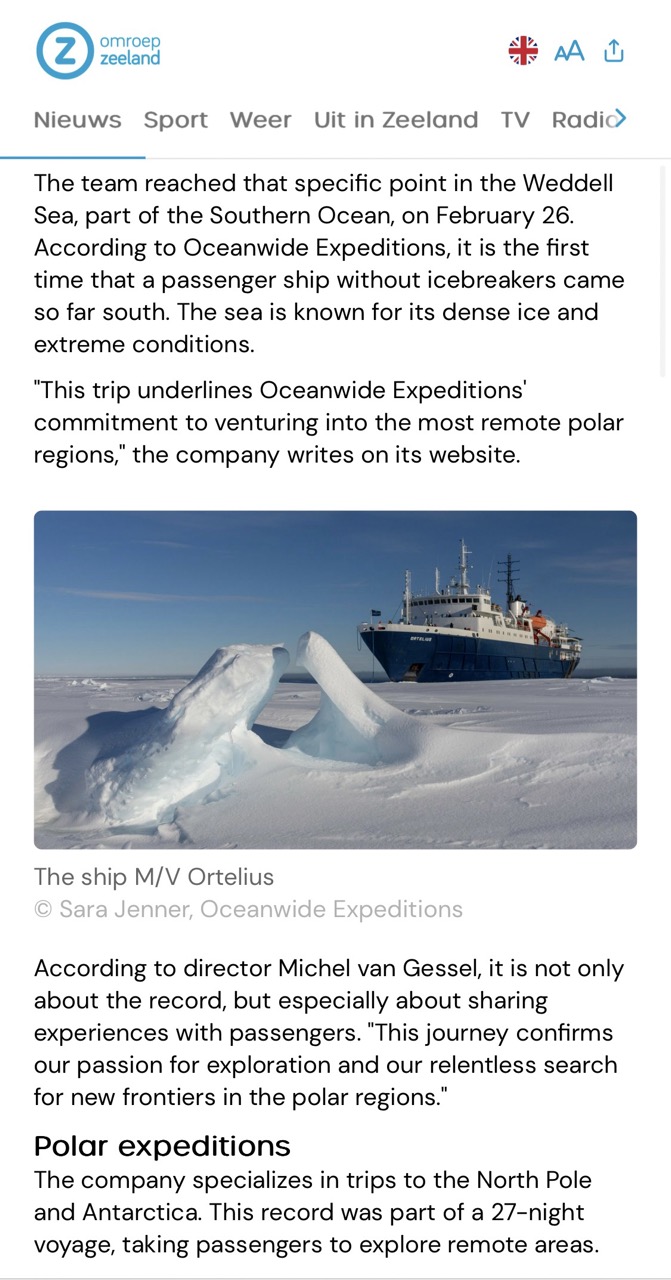Switch to the Nieuws tab
Viewport: 671px width, 1280px height.
pos(77,120)
